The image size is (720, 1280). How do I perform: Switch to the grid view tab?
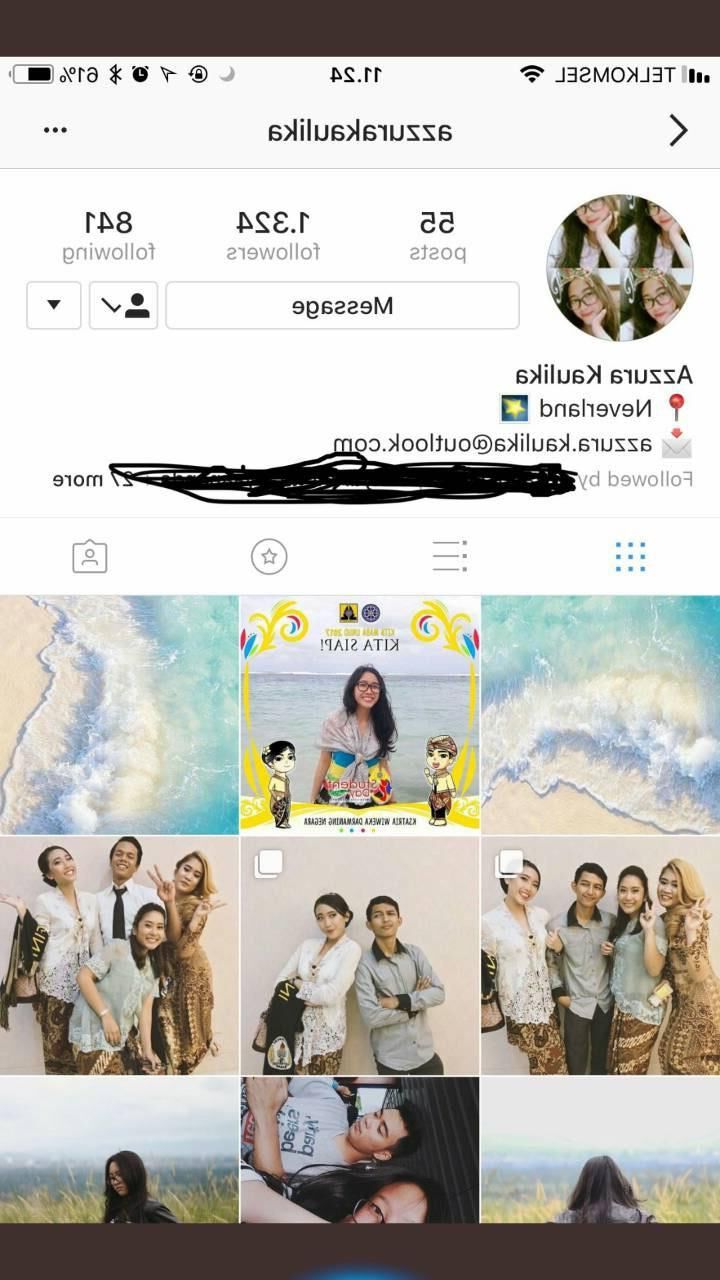click(x=630, y=557)
